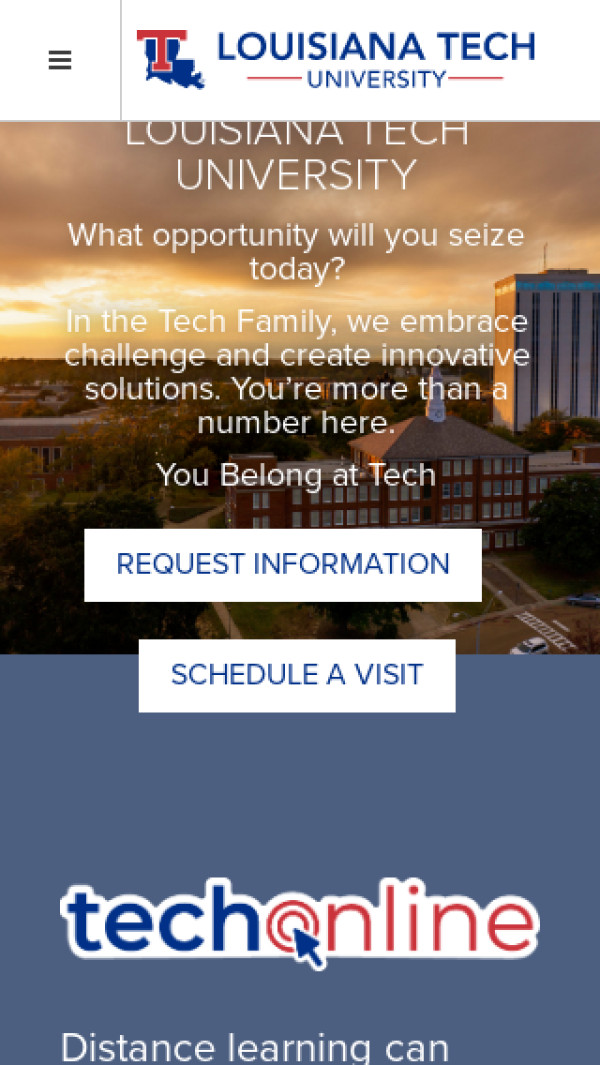Select Schedule a Visit
The height and width of the screenshot is (1065, 600).
[x=297, y=676]
